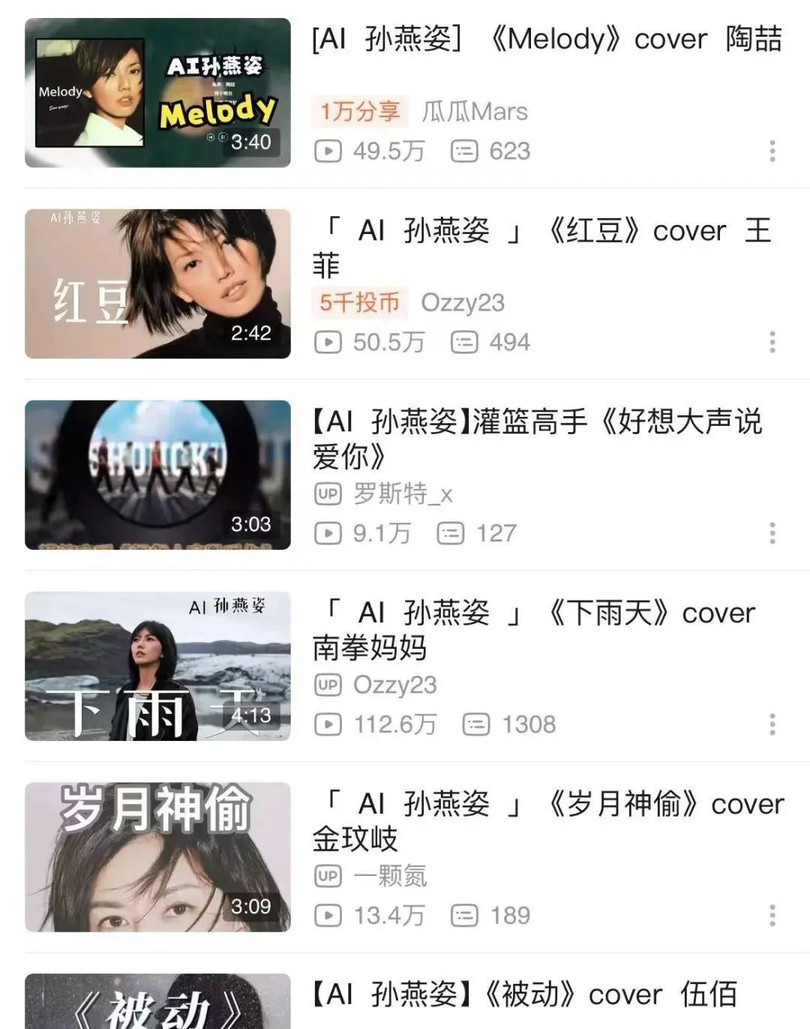The height and width of the screenshot is (1029, 810).
Task: Open the more options menu on 下雨天 video
Action: click(772, 724)
